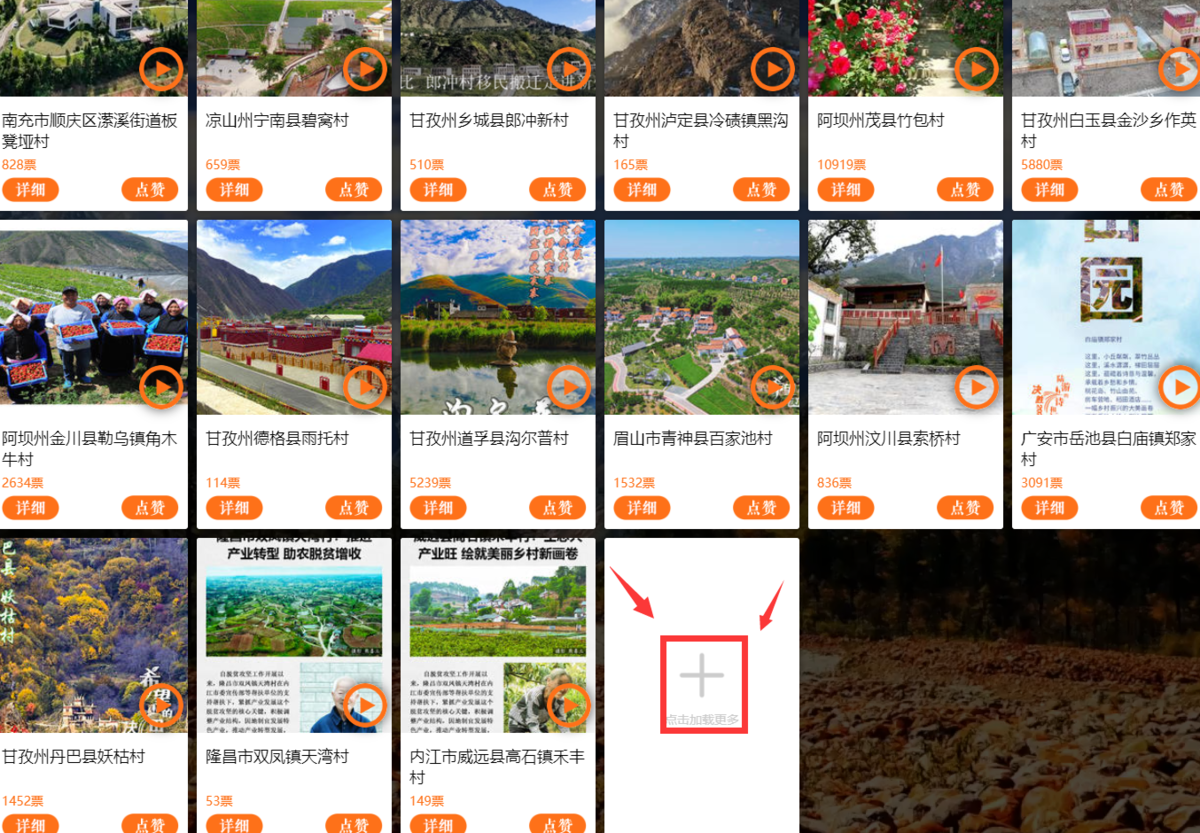Play the video for 阿坝州茂县竹包村

click(x=976, y=70)
